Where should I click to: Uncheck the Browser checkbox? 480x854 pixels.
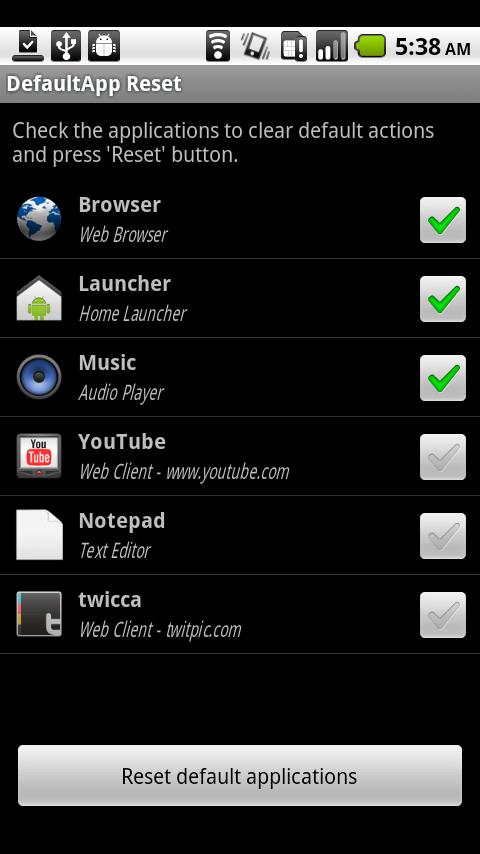tap(442, 220)
